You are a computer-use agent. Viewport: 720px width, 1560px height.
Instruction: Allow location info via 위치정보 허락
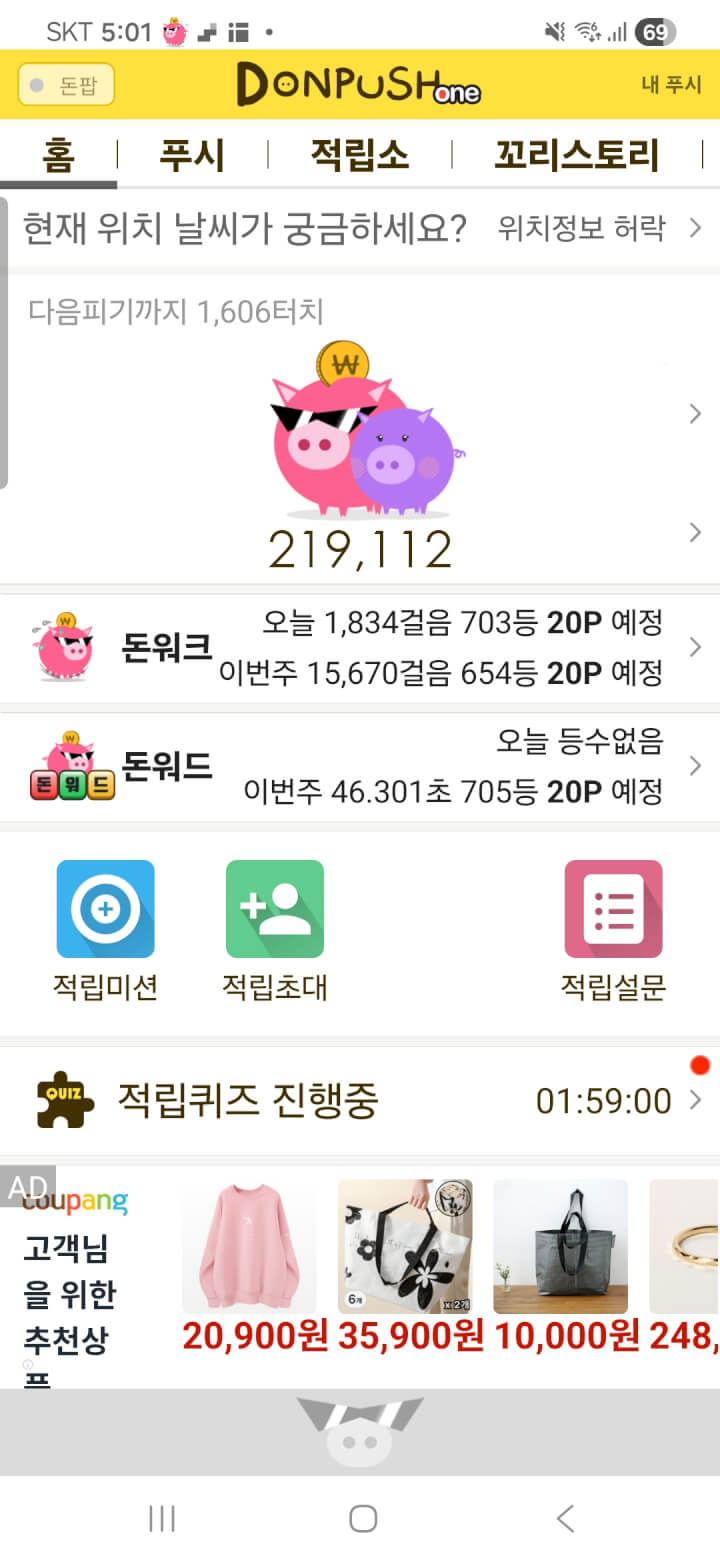600,228
